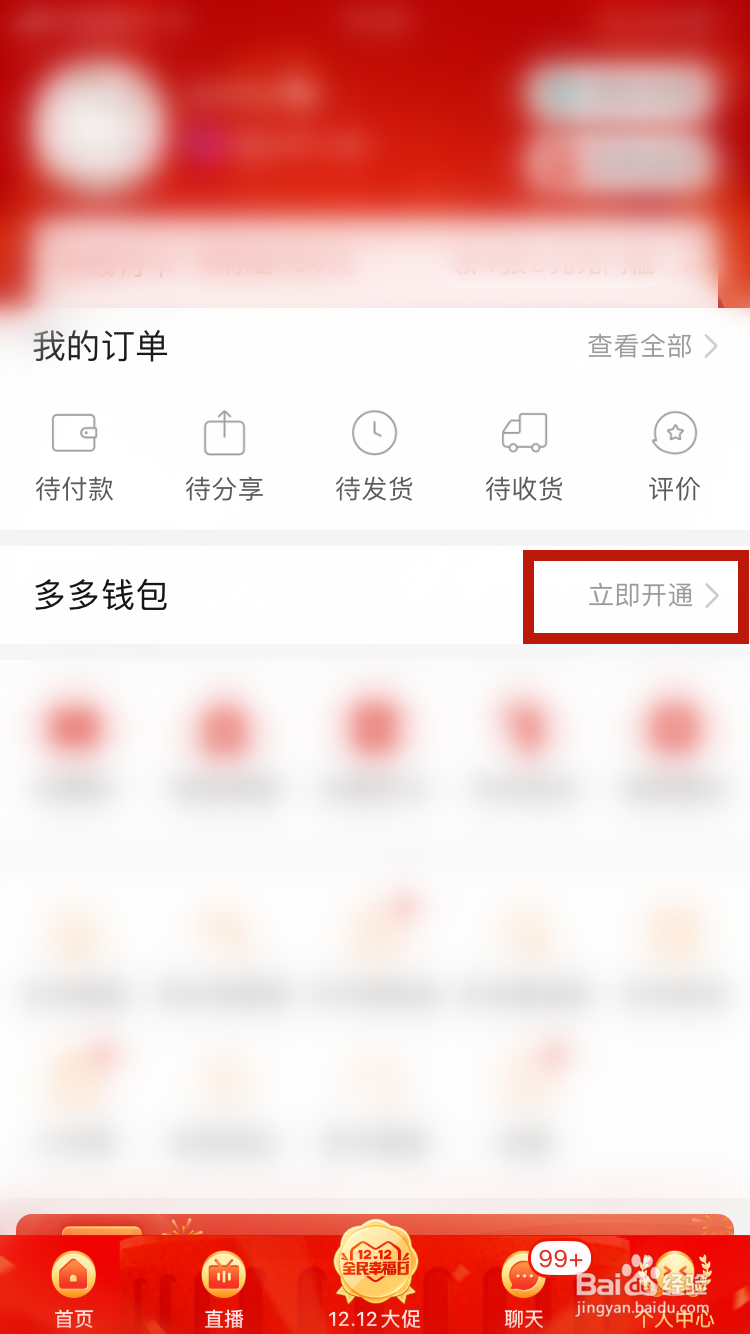This screenshot has width=750, height=1334.
Task: Open reviews via the 评价 star icon
Action: (674, 432)
